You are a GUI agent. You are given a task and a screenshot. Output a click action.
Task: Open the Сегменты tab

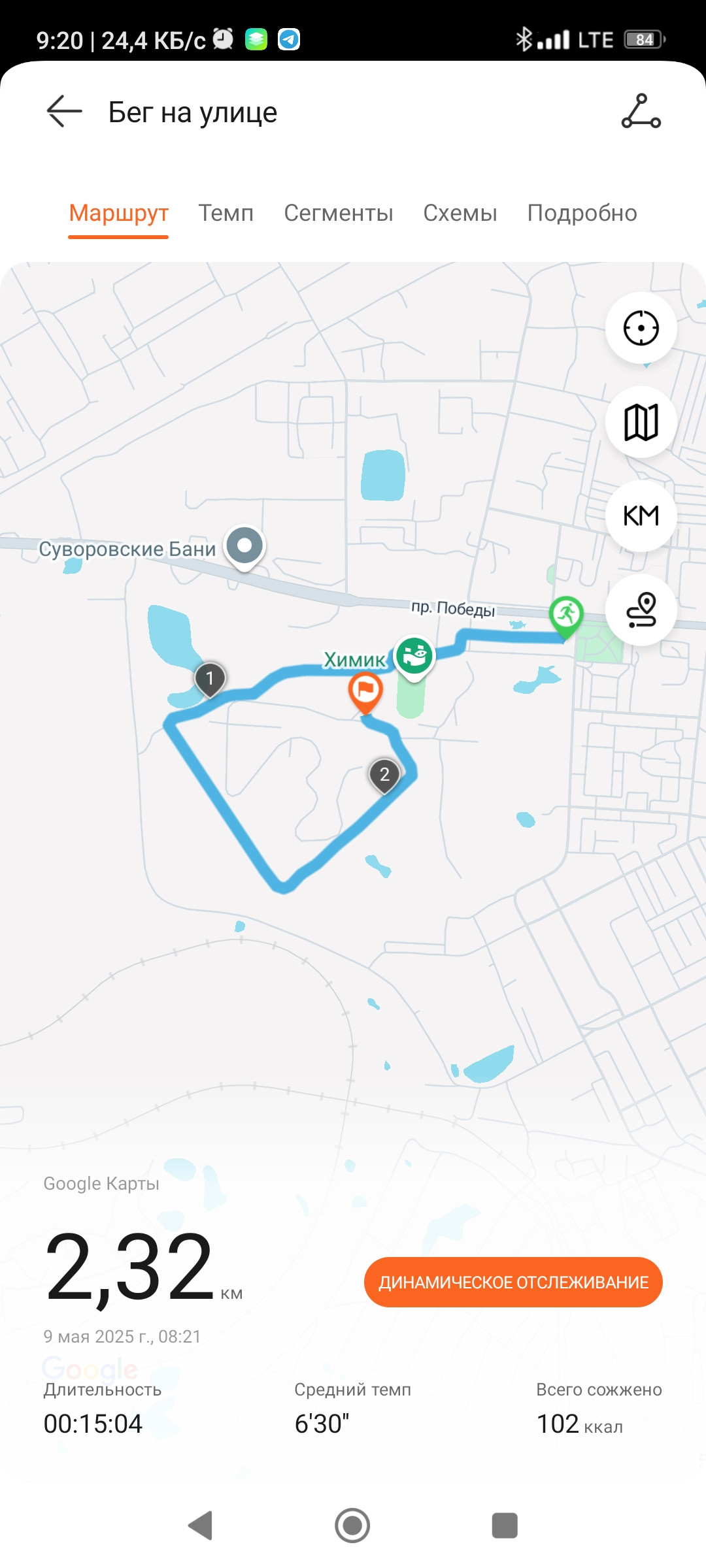[x=339, y=214]
